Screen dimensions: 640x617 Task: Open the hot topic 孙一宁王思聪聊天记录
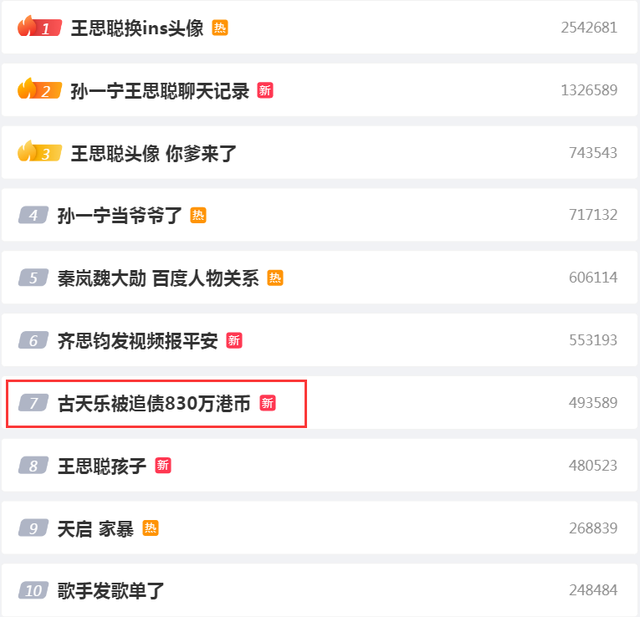(160, 91)
